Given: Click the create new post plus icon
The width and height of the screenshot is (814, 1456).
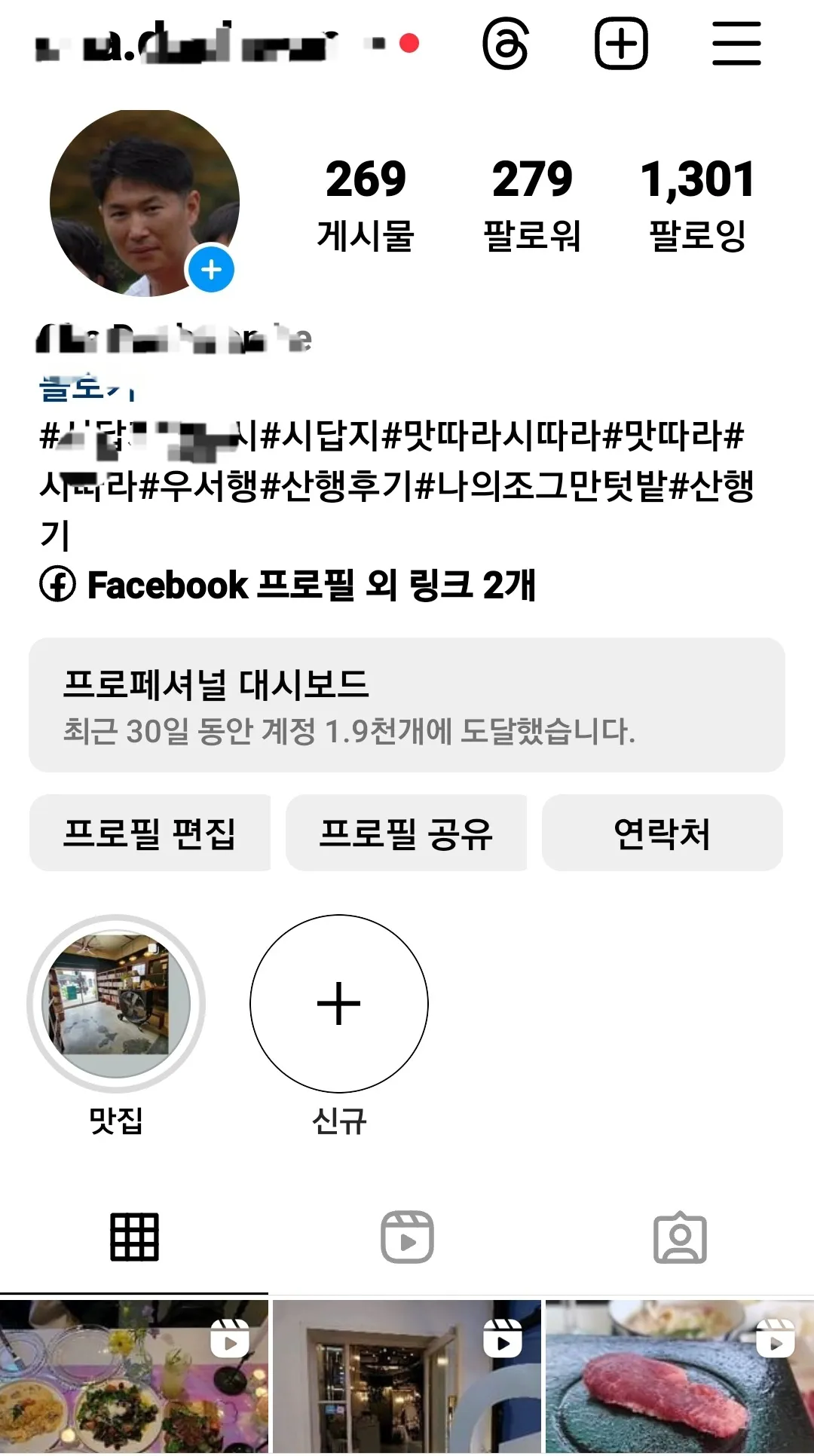Looking at the screenshot, I should coord(620,43).
